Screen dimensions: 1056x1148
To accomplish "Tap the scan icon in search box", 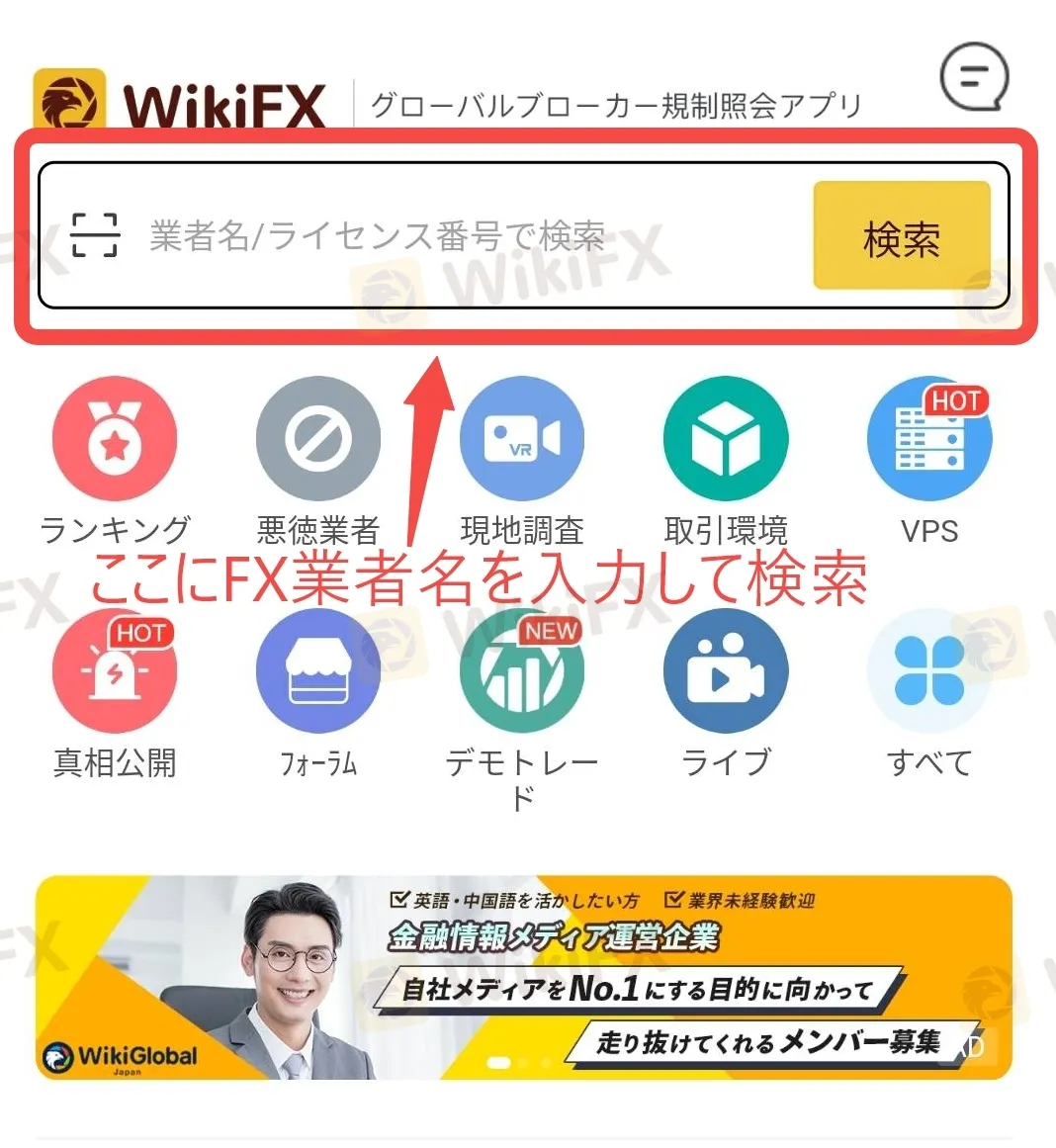I will coord(96,235).
